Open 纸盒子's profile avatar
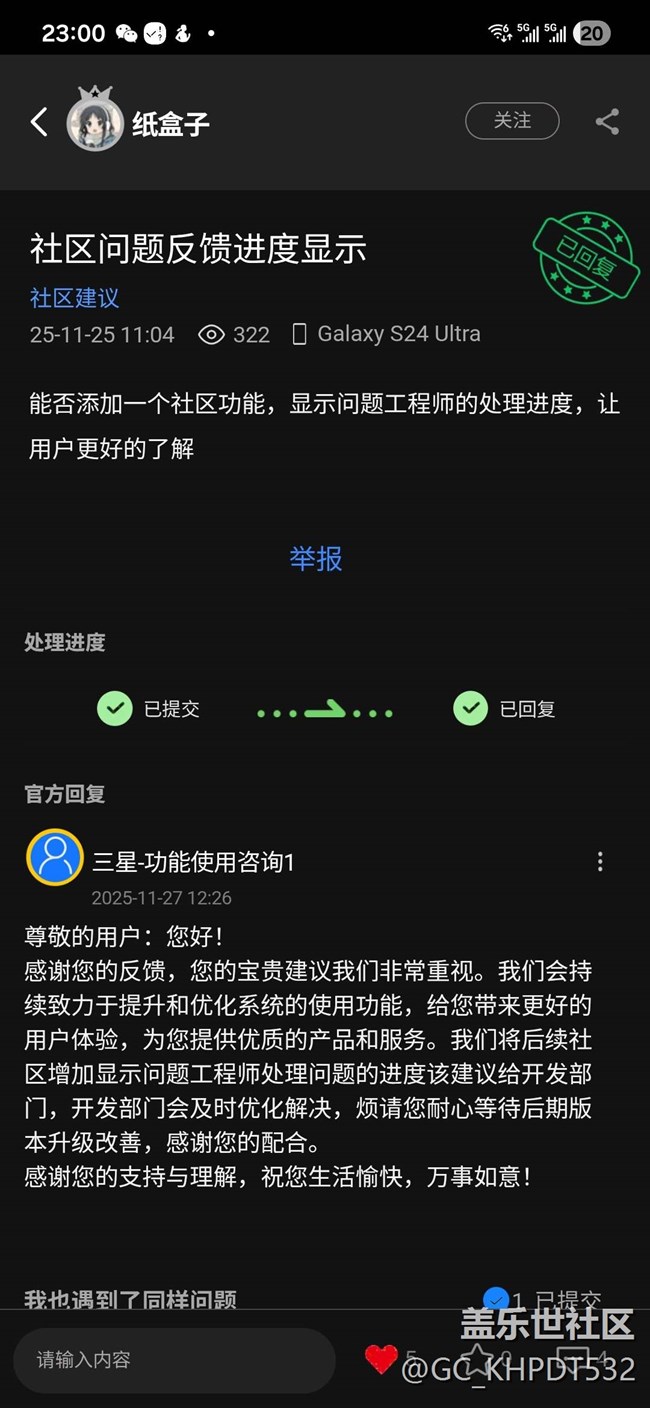650x1408 pixels. [x=94, y=122]
